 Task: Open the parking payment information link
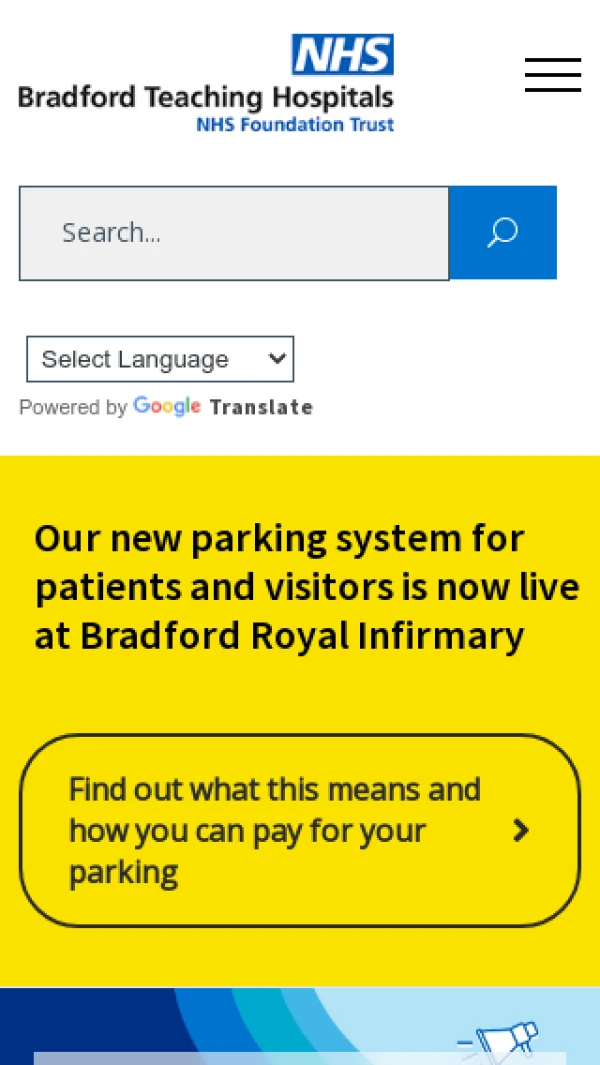tap(299, 830)
